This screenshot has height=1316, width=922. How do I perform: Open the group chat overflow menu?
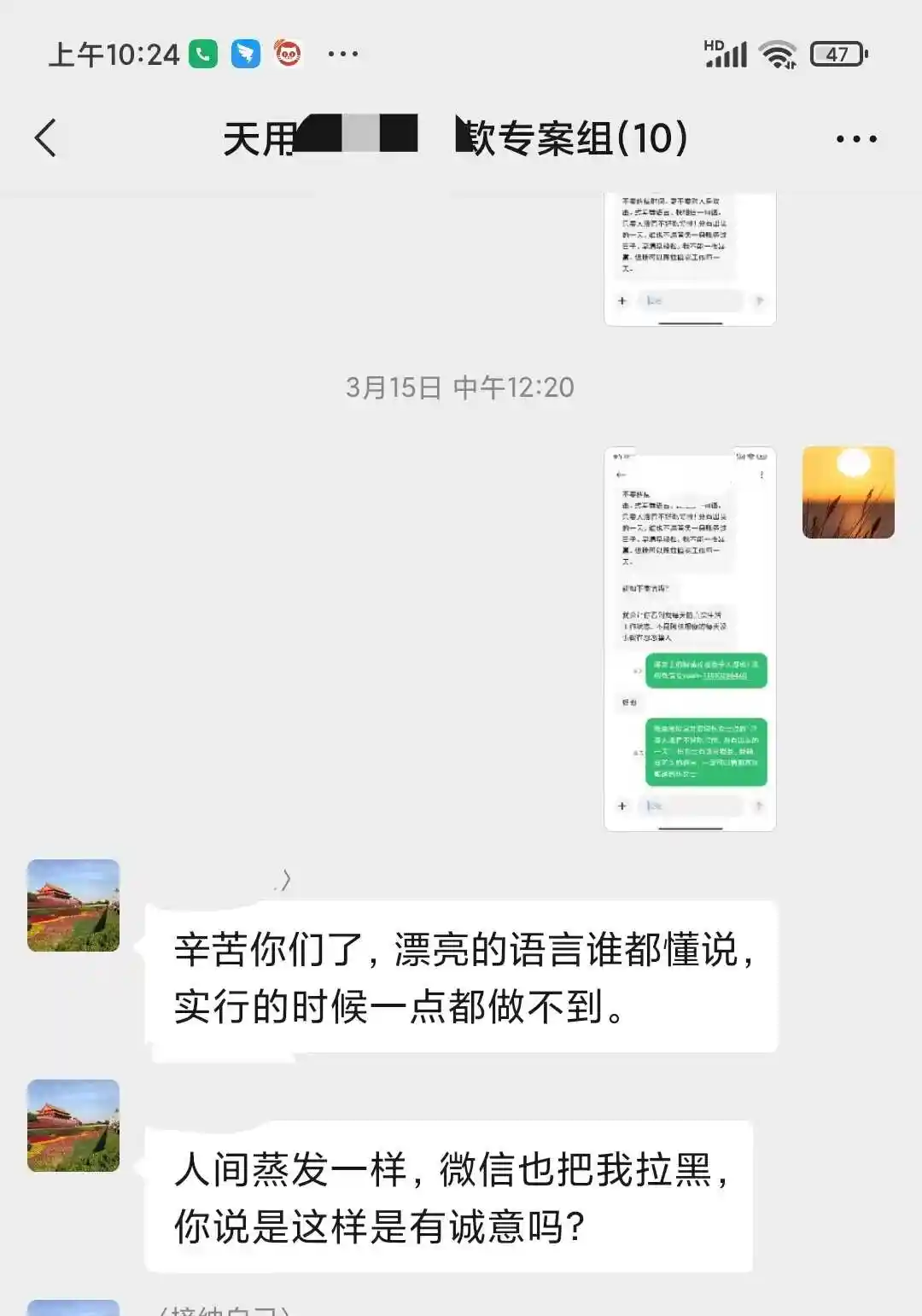coord(855,139)
